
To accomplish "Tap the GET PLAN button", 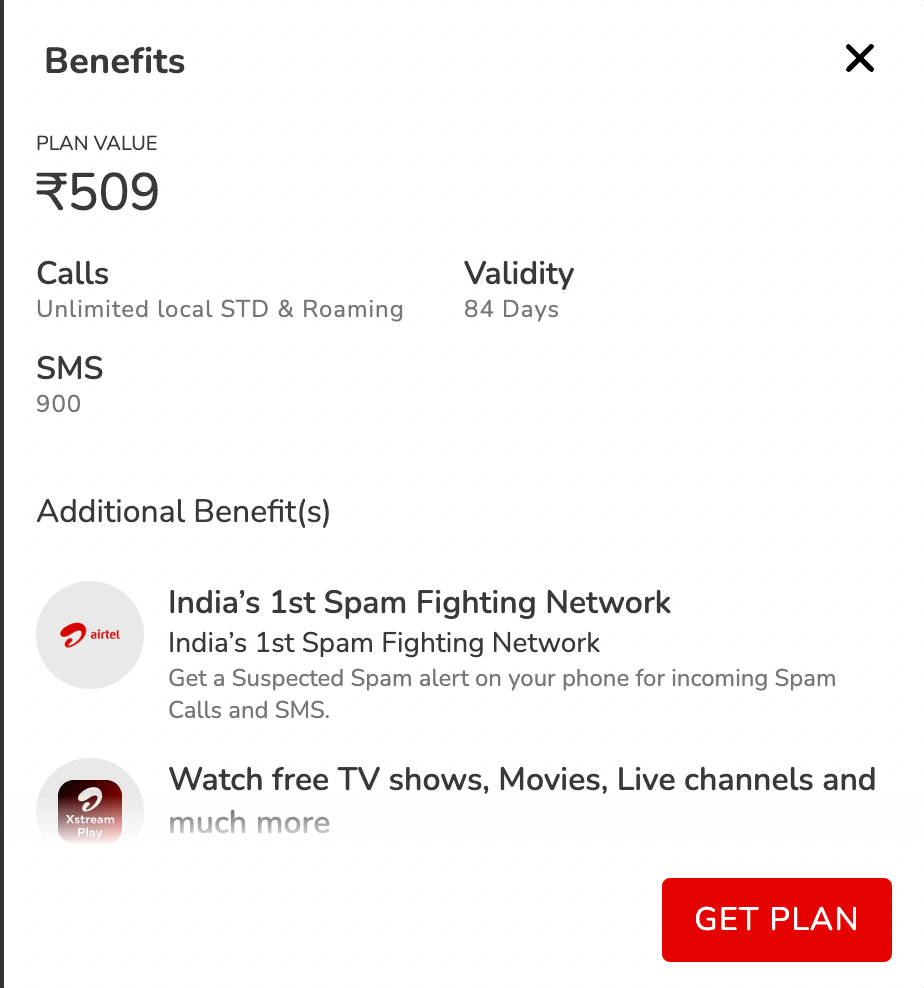I will [x=776, y=919].
